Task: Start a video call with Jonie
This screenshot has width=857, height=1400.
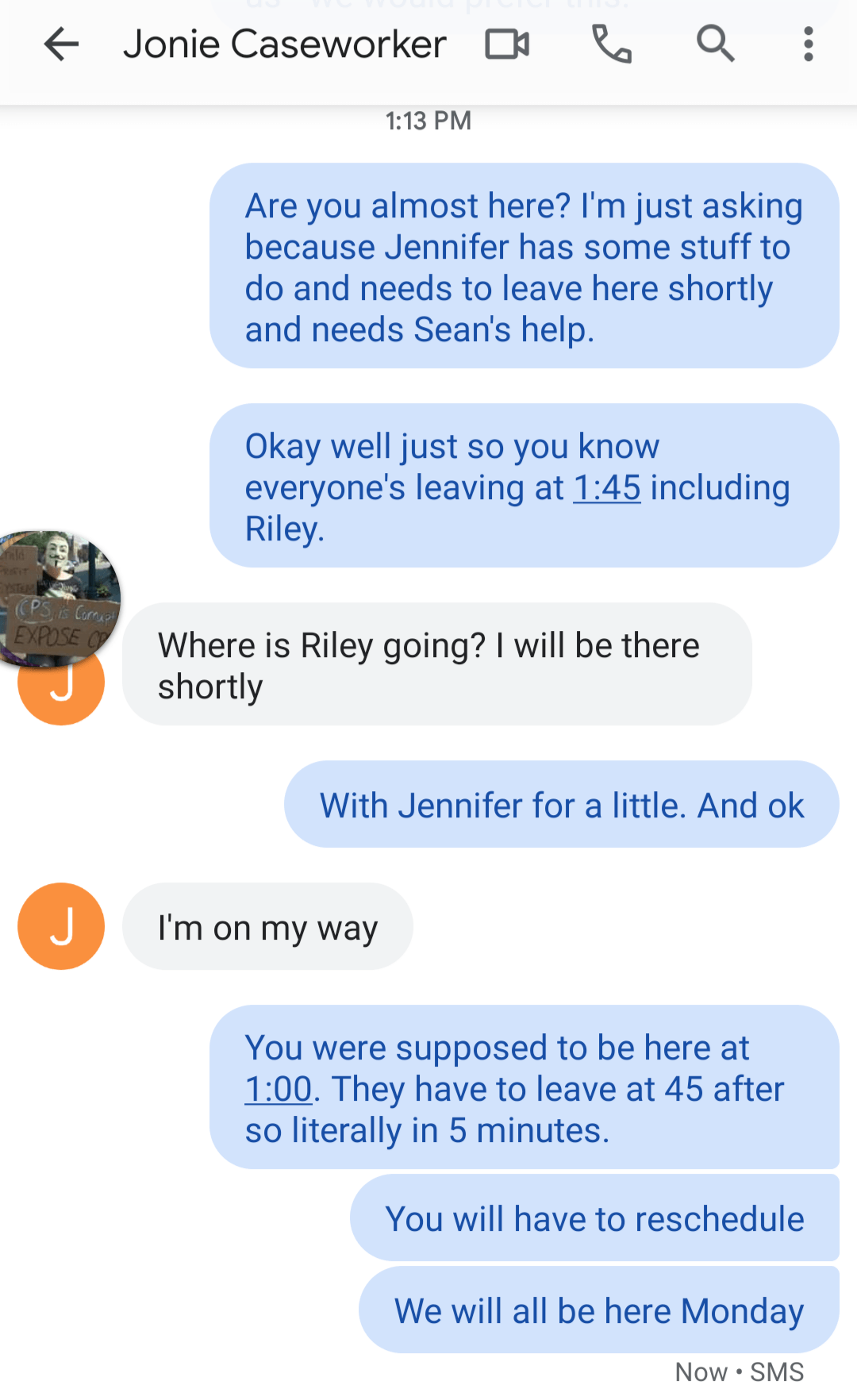Action: click(507, 44)
